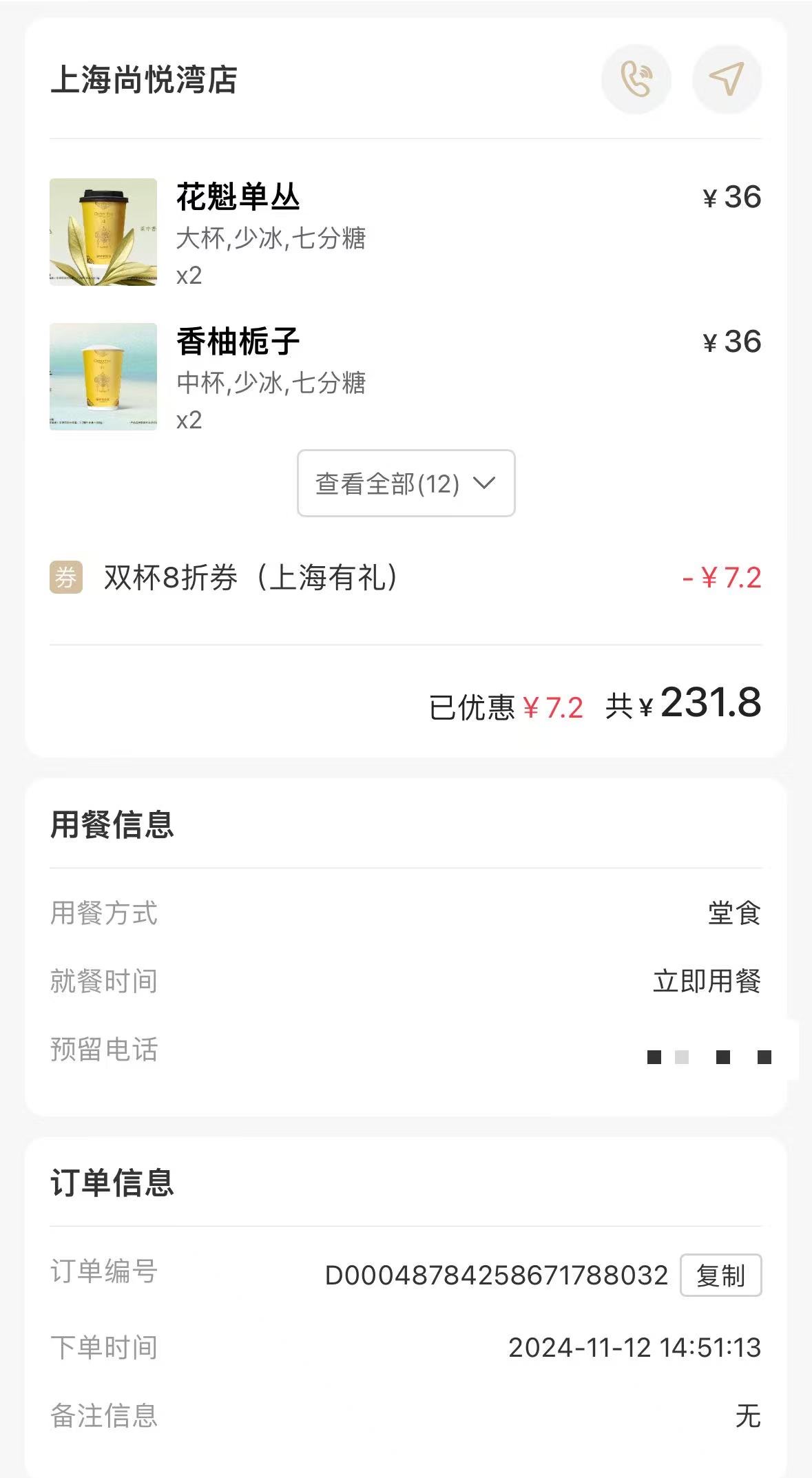Expand 查看全部(12) item list
Screen dimensions: 812x1478
coord(406,483)
